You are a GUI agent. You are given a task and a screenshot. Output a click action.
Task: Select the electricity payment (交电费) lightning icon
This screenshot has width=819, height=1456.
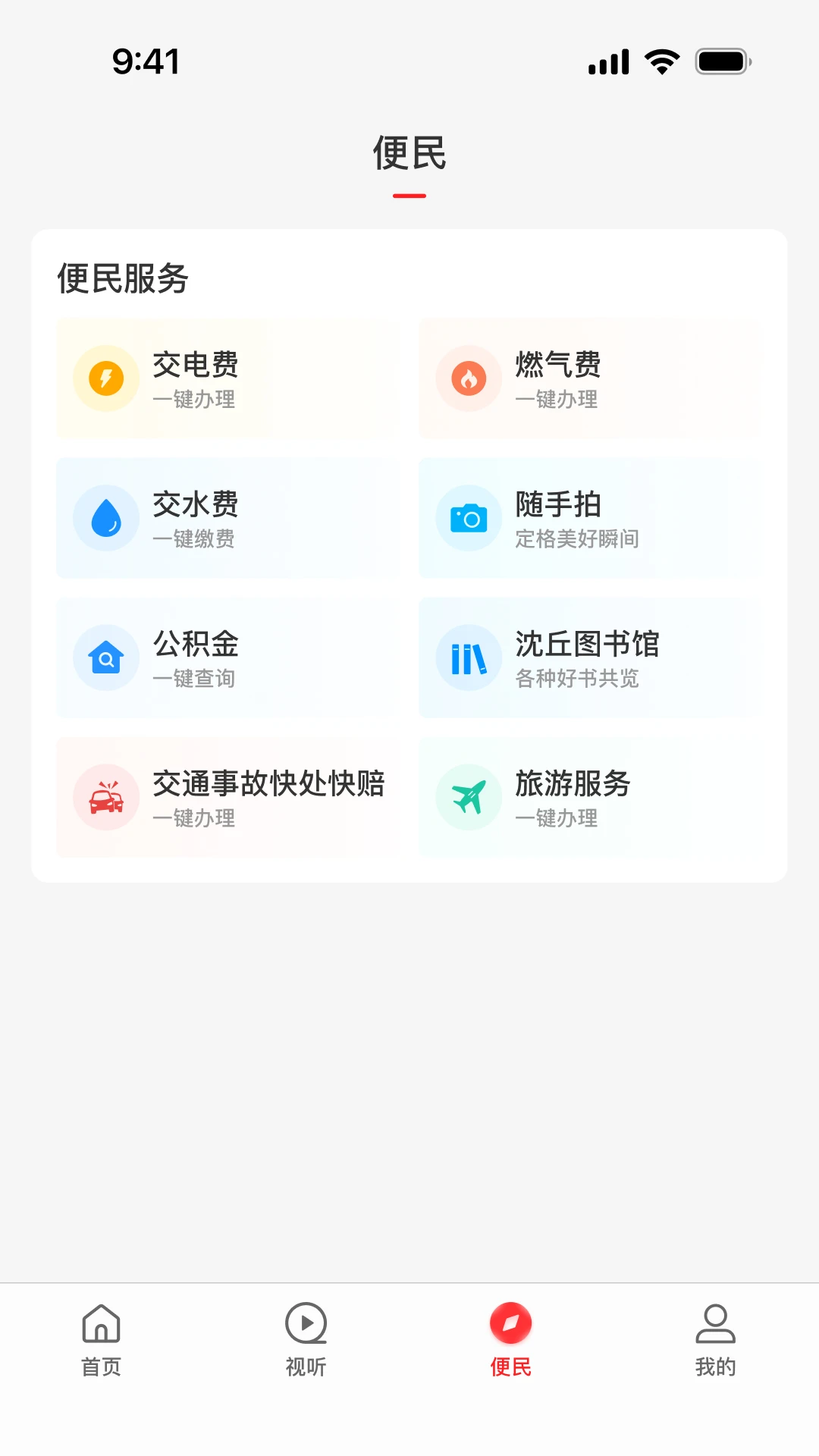pos(105,377)
